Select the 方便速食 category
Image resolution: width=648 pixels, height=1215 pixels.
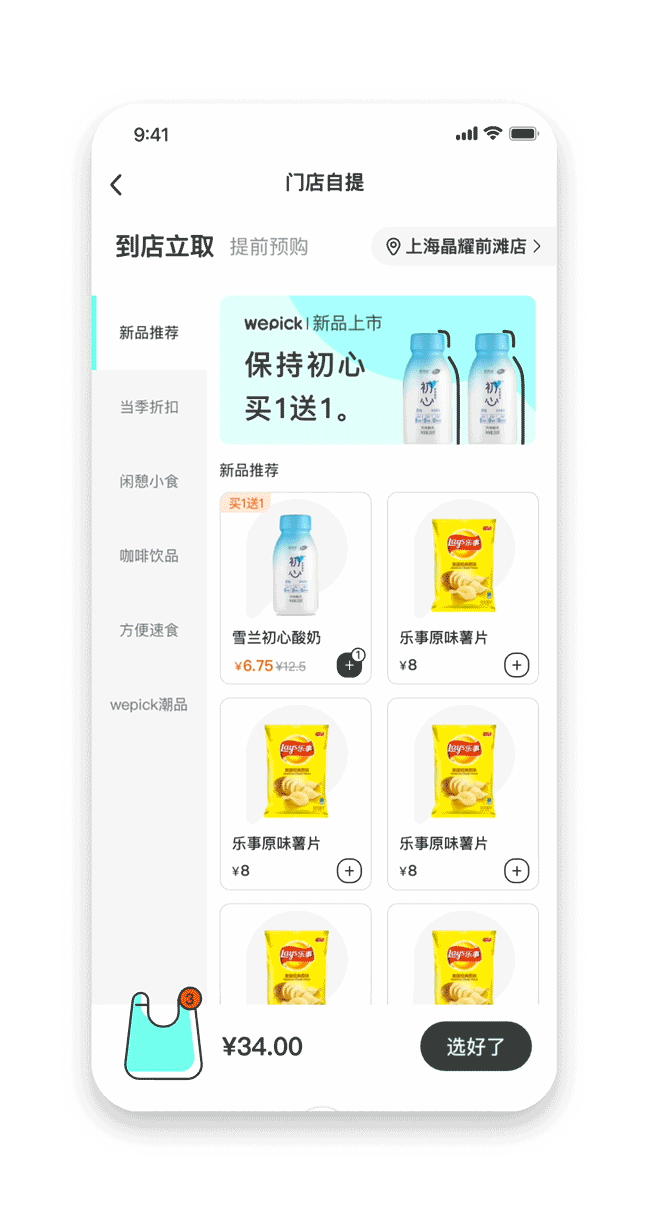149,630
